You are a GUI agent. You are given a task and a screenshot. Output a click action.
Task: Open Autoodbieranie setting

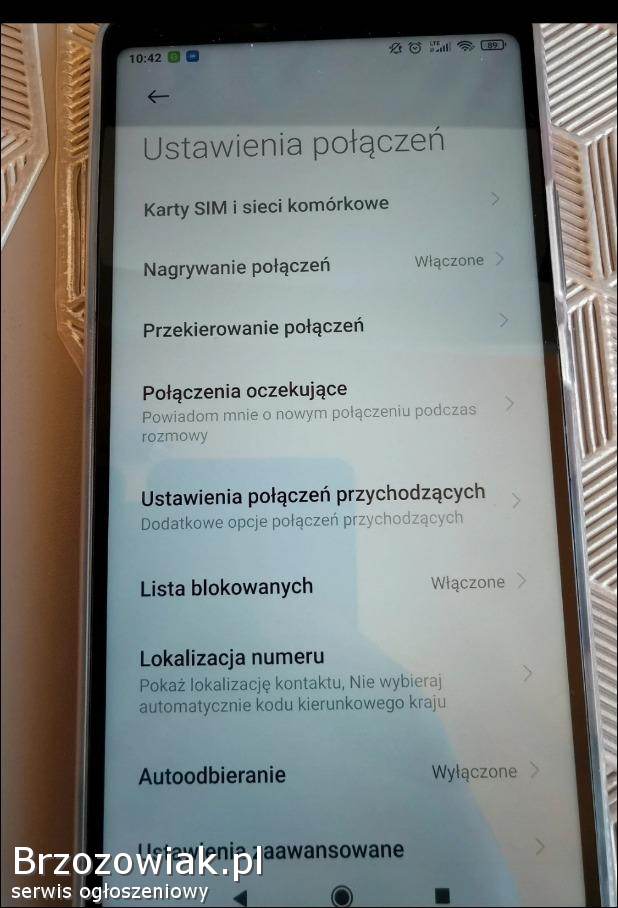pos(212,775)
